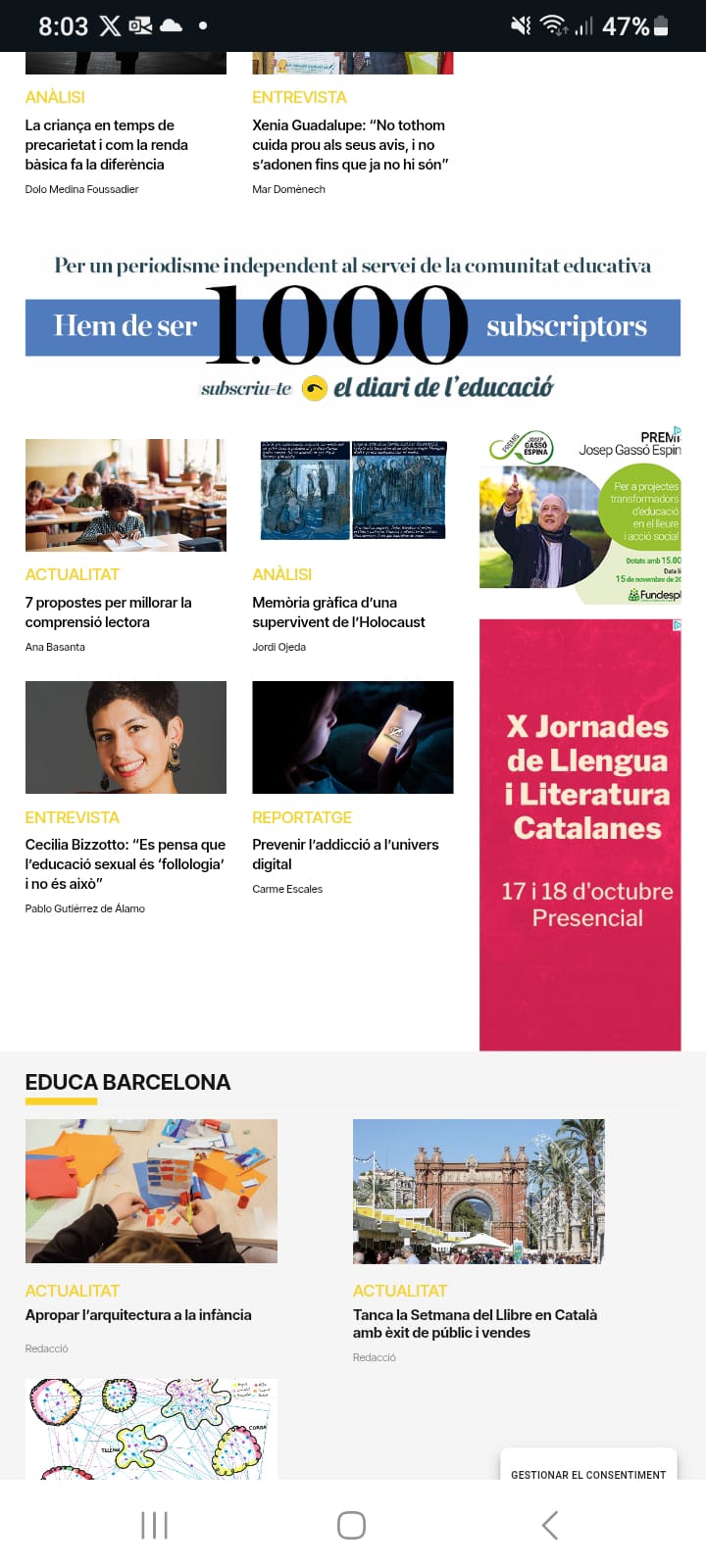Open 'Prevenir l'addicció a l'univers digital' report
The width and height of the screenshot is (706, 1568).
coord(345,854)
